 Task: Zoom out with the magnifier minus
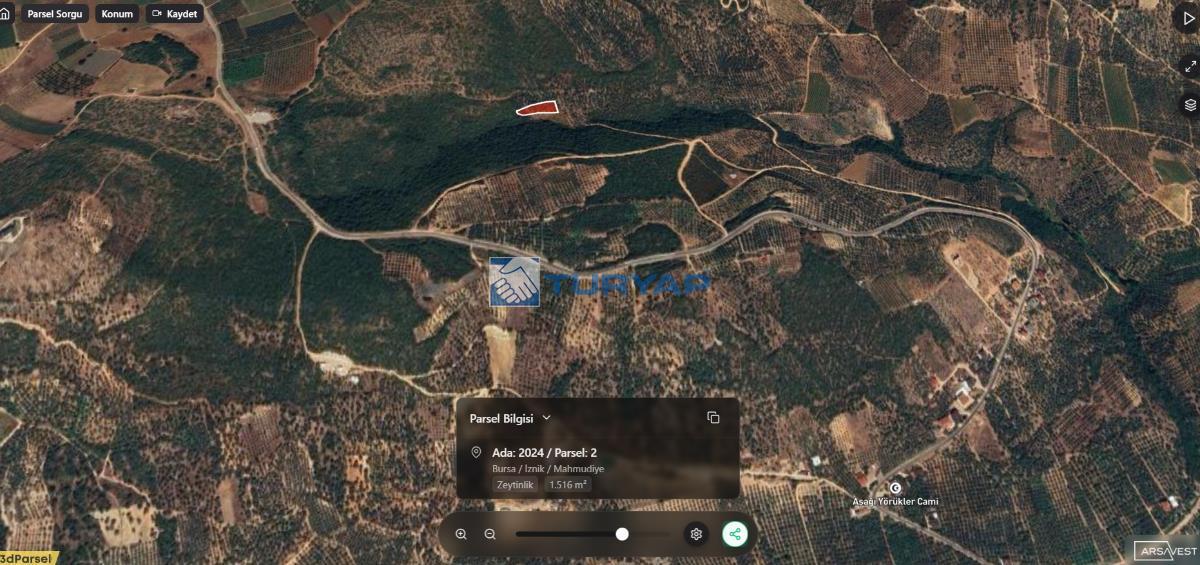coord(490,534)
